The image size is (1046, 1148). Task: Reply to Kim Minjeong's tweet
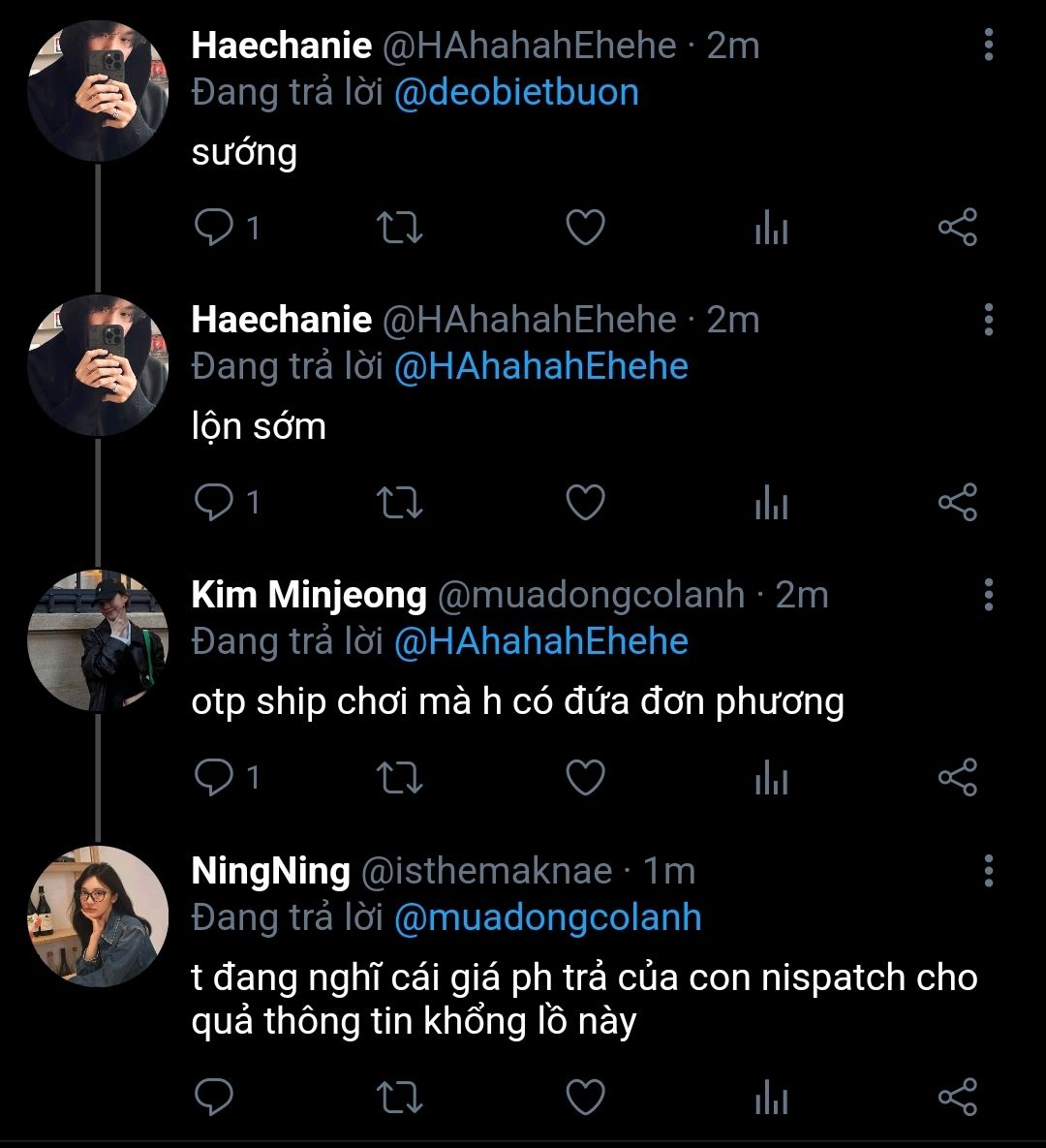213,777
